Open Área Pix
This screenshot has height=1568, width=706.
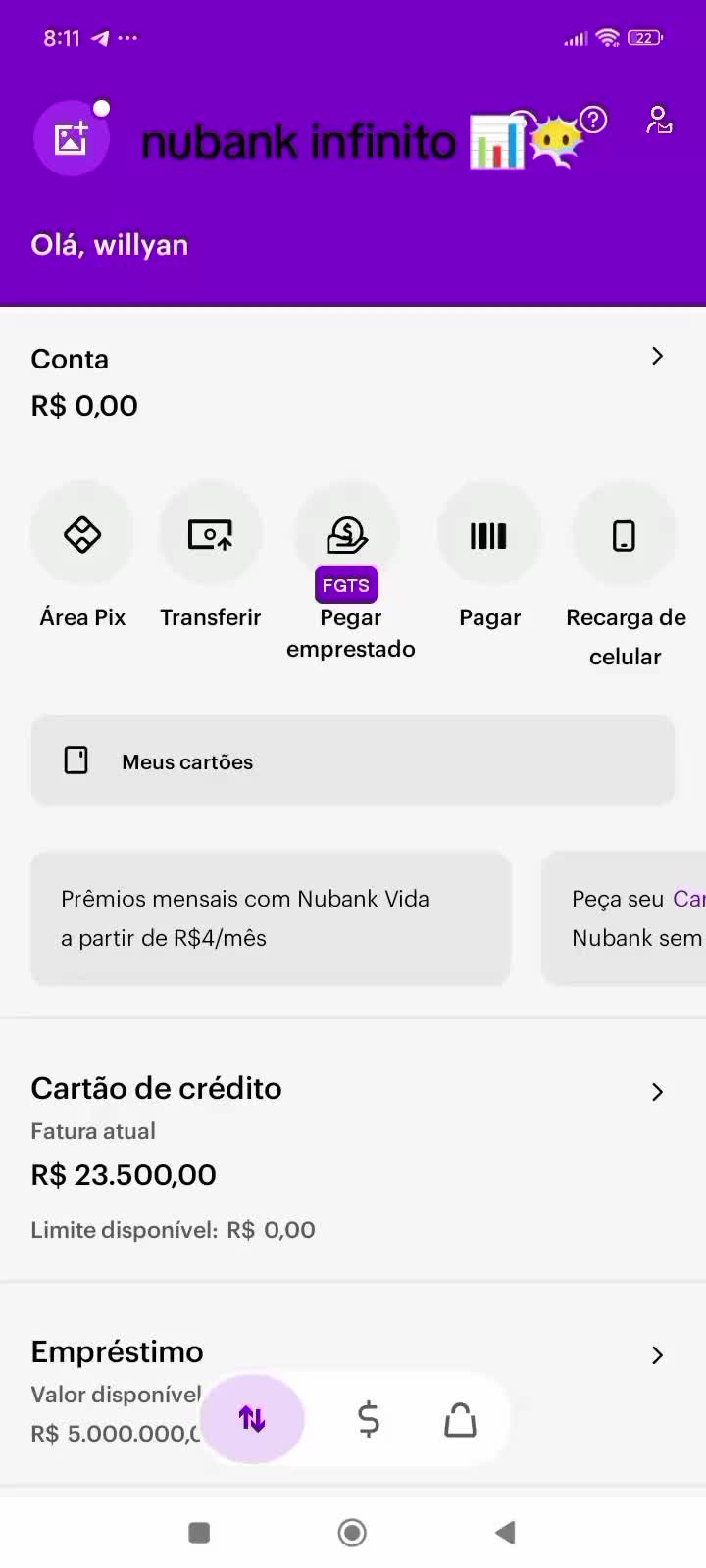[82, 556]
